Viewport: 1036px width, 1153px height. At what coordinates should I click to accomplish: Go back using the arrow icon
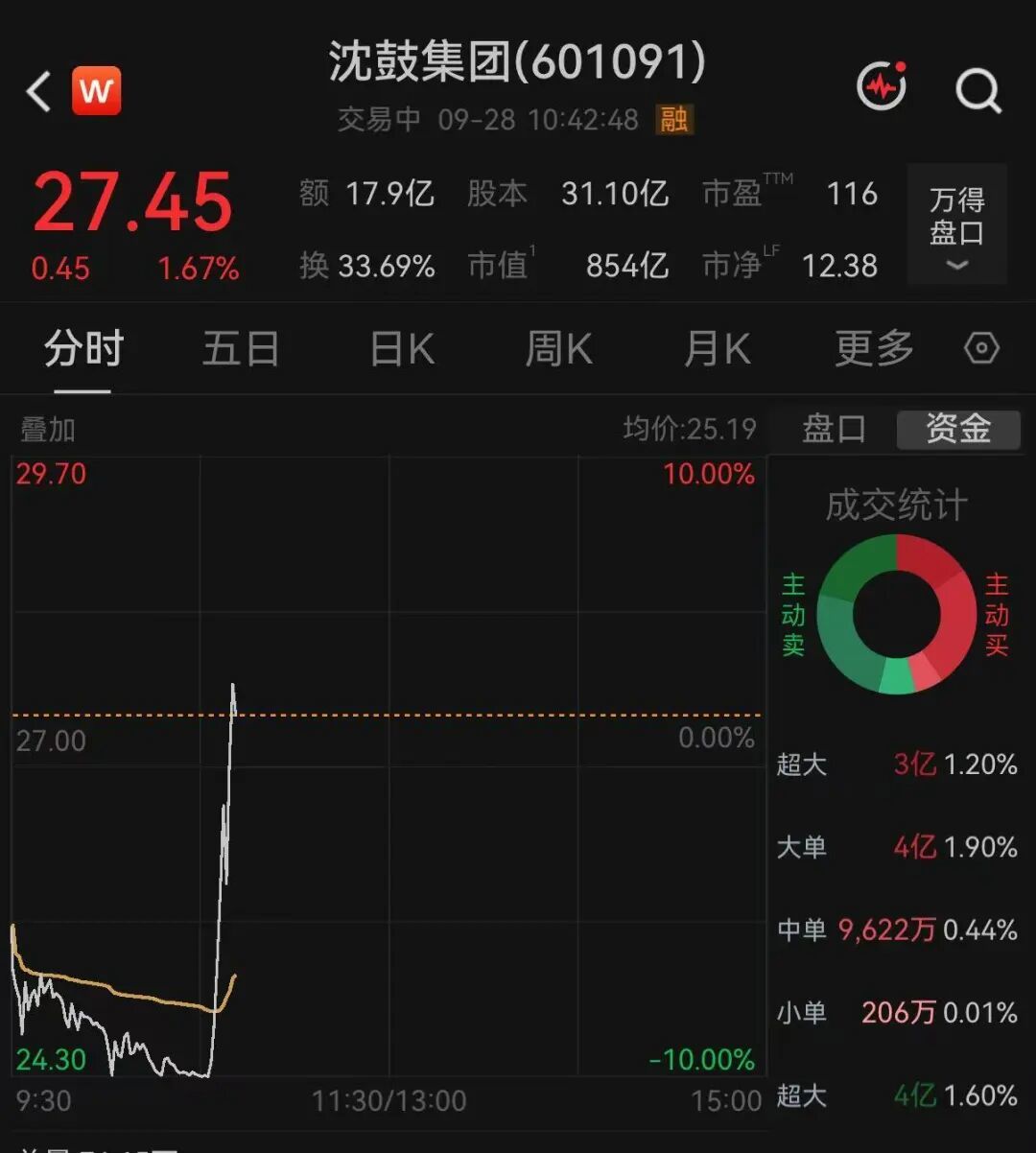(x=38, y=92)
